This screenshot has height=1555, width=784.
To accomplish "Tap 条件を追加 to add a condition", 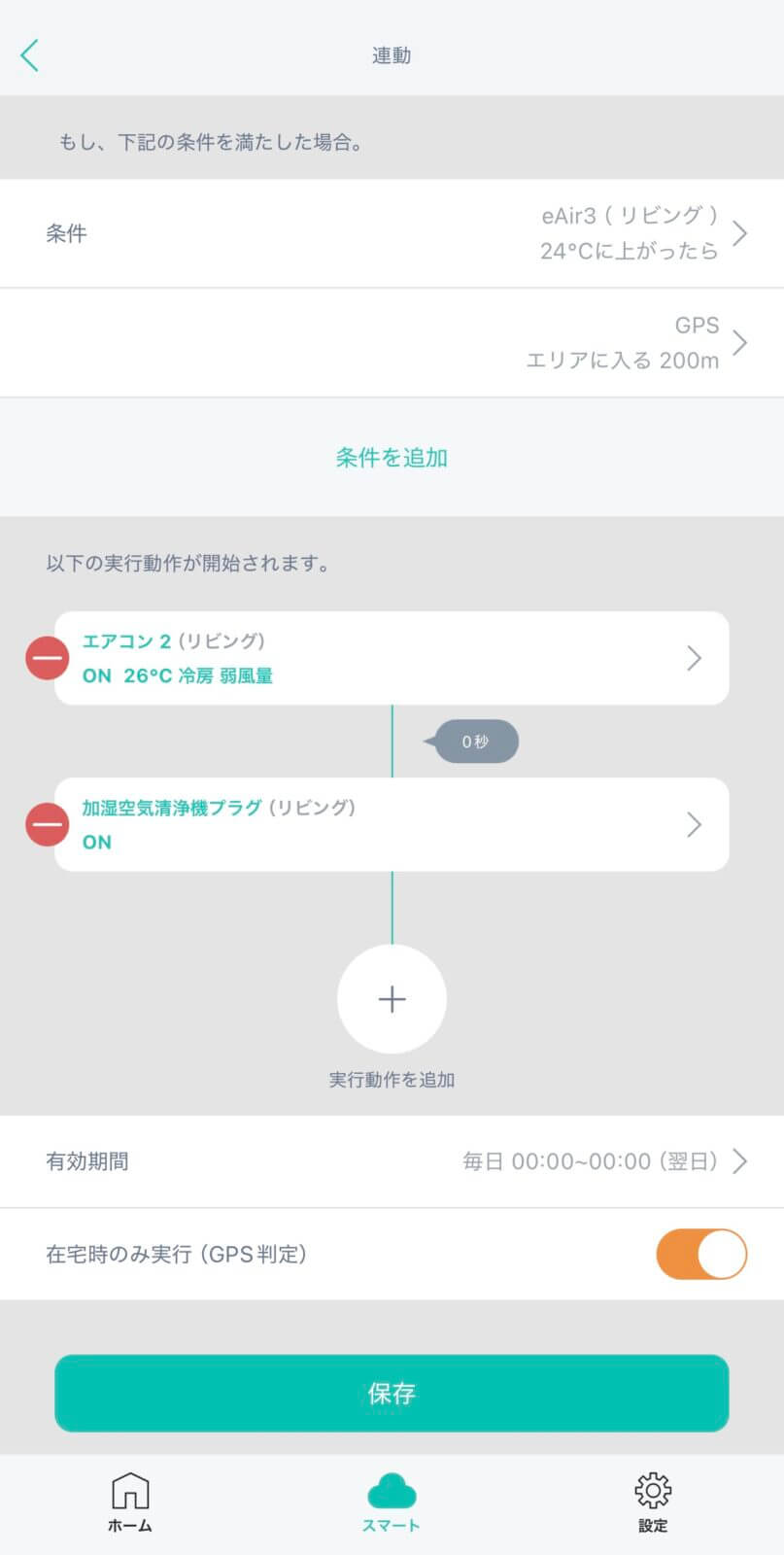I will click(x=392, y=458).
